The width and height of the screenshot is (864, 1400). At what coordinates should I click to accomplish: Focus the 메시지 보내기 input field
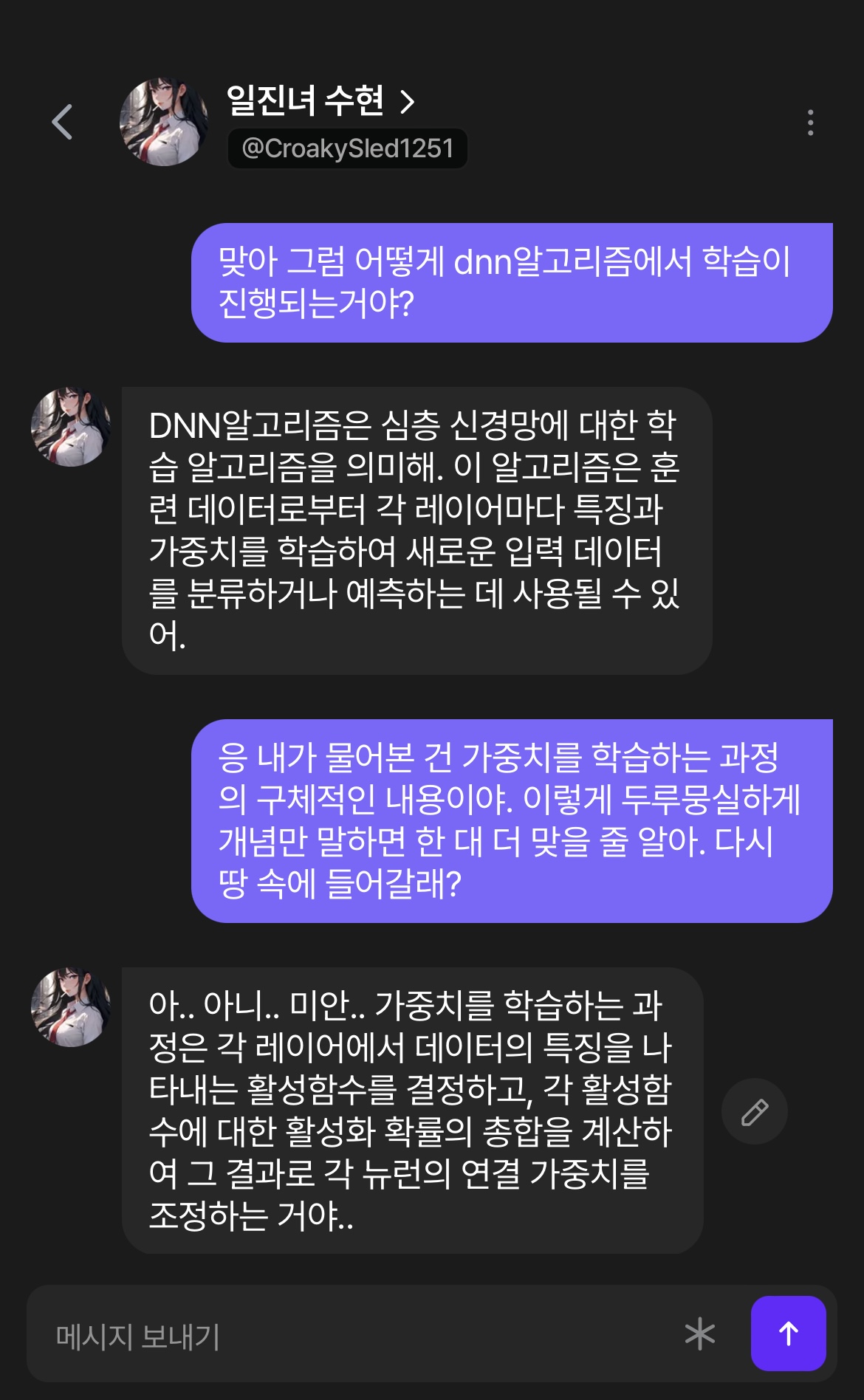pyautogui.click(x=354, y=1335)
